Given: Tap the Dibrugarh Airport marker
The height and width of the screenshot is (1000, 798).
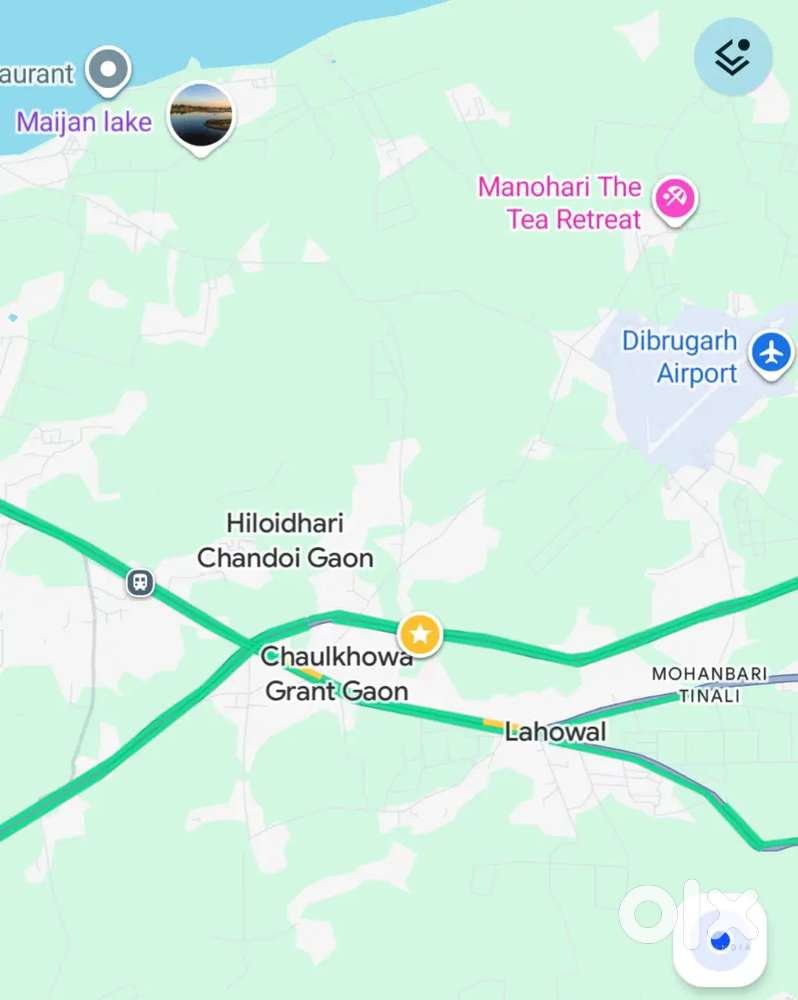Looking at the screenshot, I should pyautogui.click(x=770, y=353).
